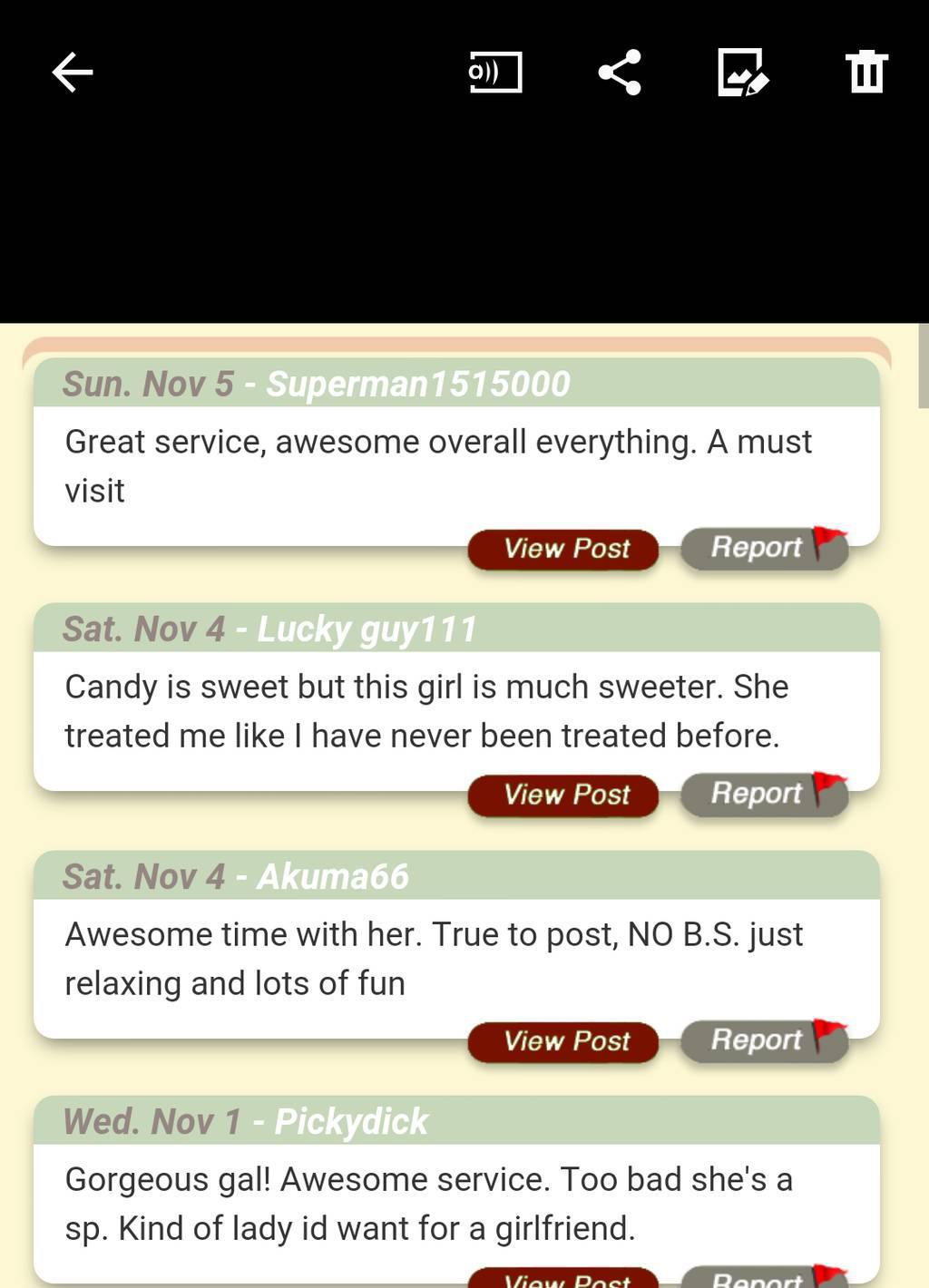View Post under Akuma66's review
Screen dimensions: 929x1288
pos(563,1041)
